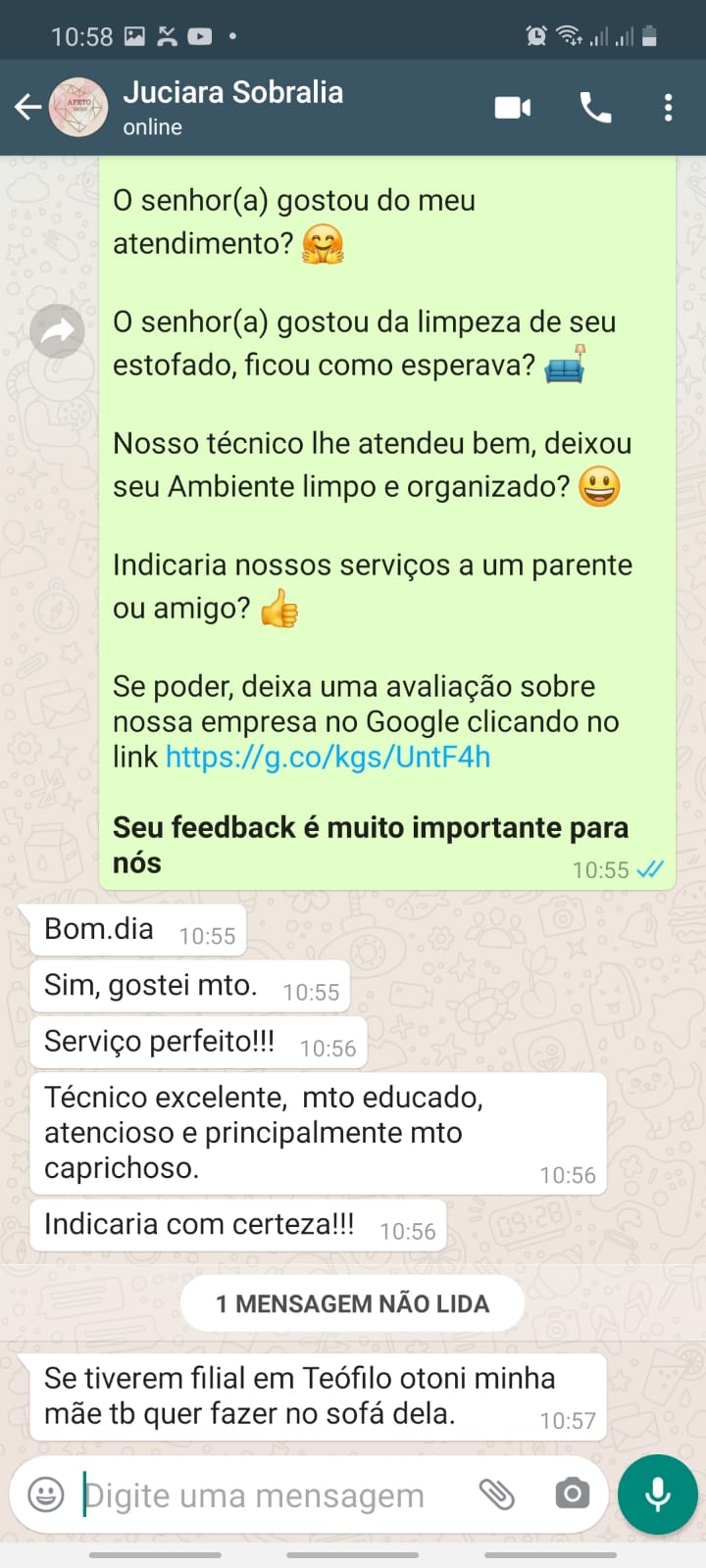Screen dimensions: 706x1568
Task: Start a video call with Juciara
Action: click(513, 107)
